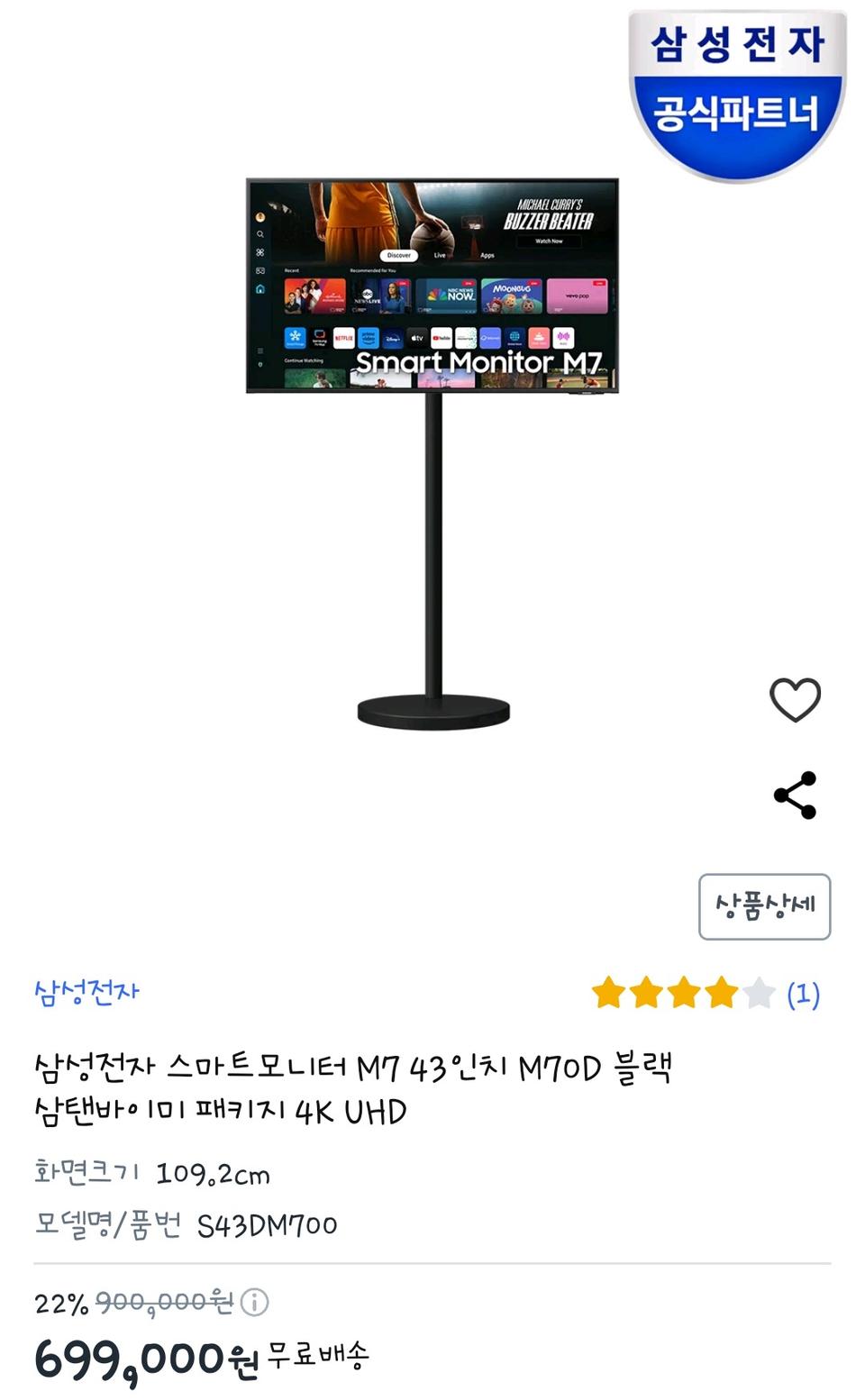
Task: Open the Apple TV app icon
Action: 416,337
